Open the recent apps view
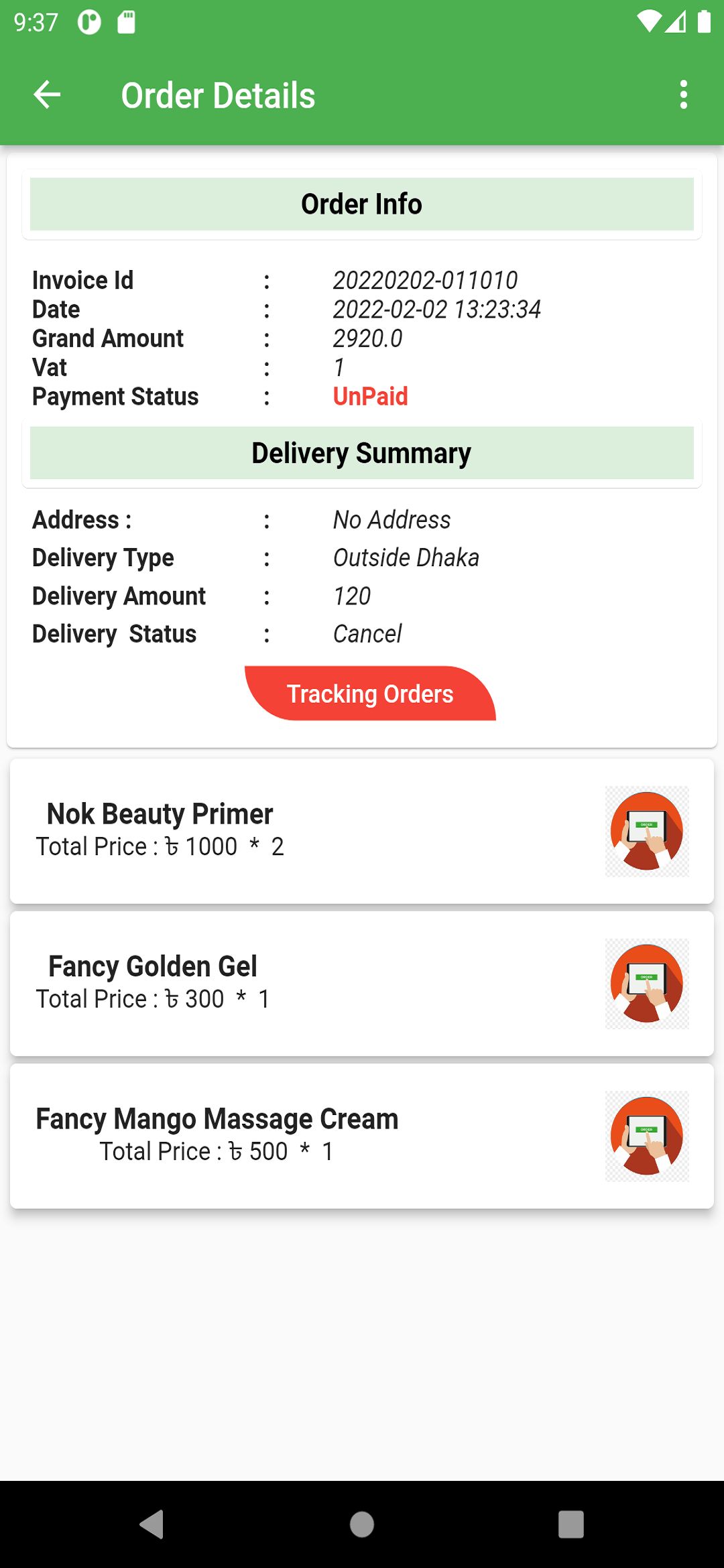724x1568 pixels. [x=570, y=1524]
